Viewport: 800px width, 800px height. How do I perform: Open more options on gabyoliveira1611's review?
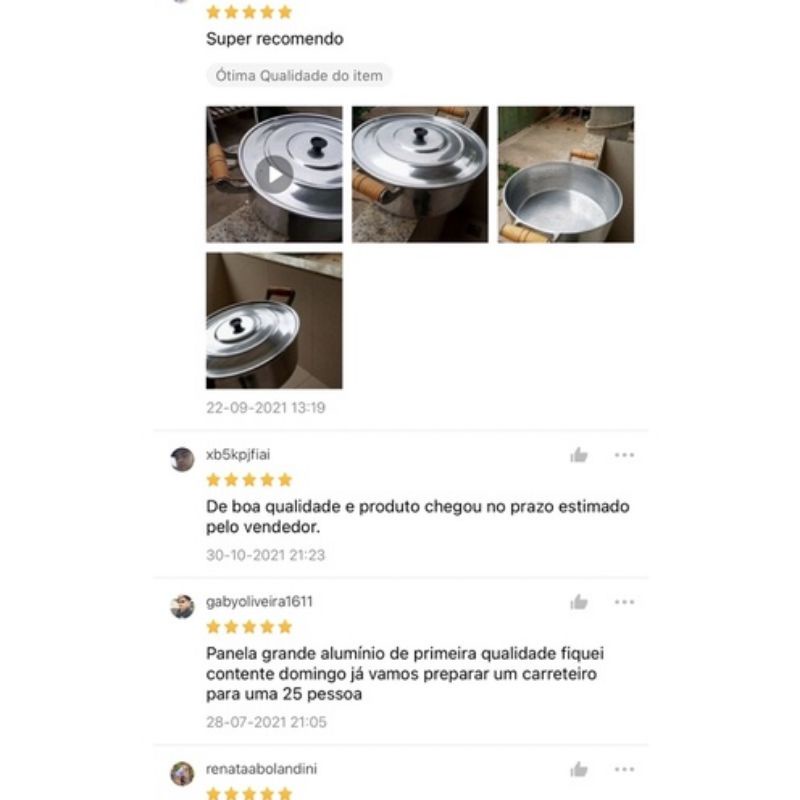pyautogui.click(x=624, y=602)
